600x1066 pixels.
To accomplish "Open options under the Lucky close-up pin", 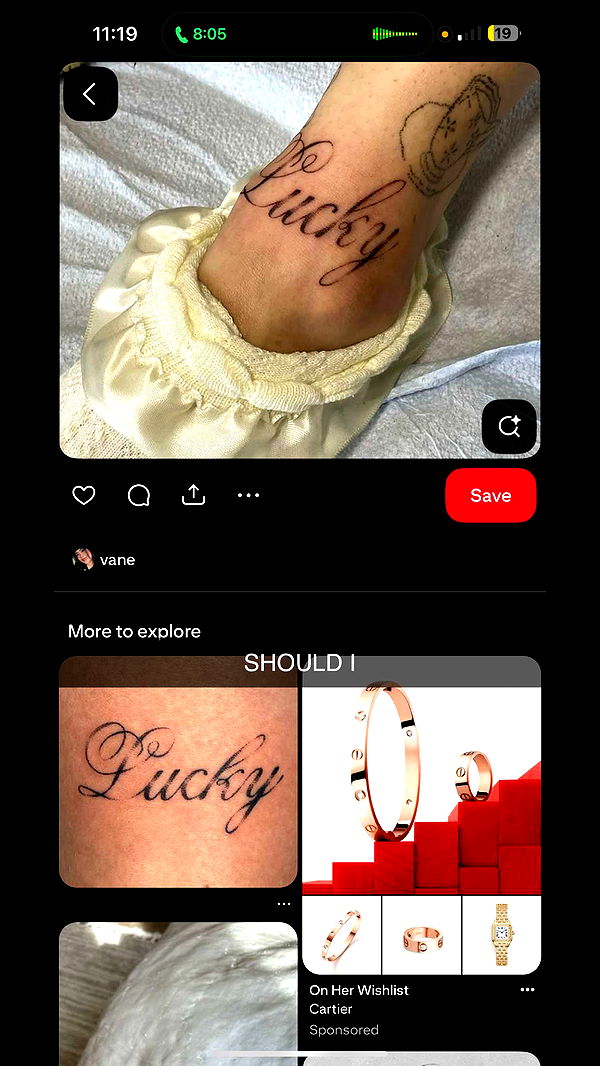I will (x=284, y=904).
